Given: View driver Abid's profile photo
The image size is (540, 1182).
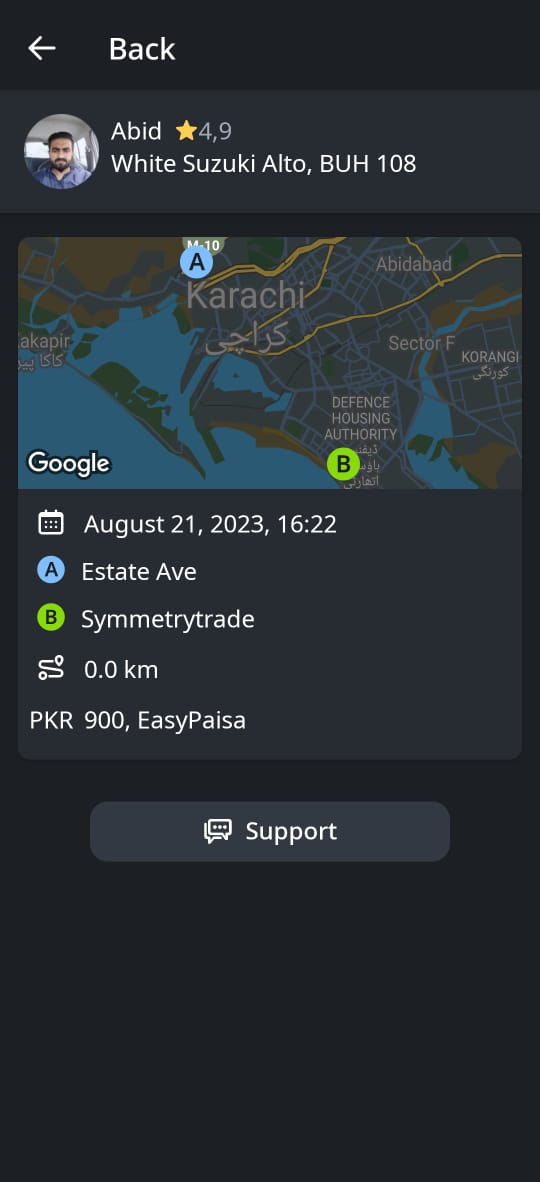Looking at the screenshot, I should (x=62, y=151).
